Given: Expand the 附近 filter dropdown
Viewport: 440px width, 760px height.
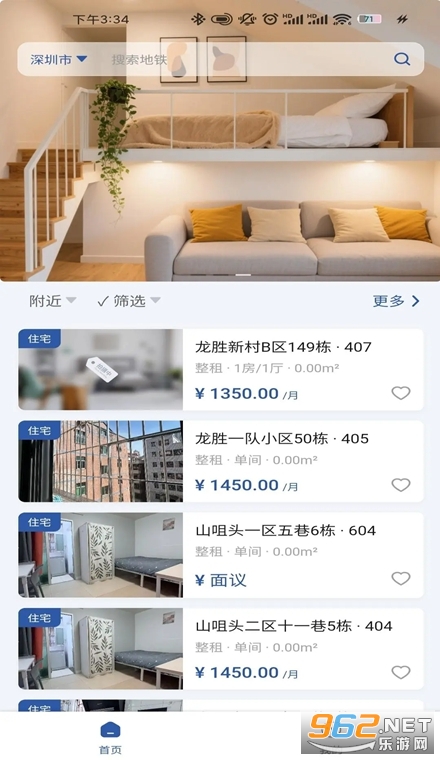Looking at the screenshot, I should pos(53,301).
